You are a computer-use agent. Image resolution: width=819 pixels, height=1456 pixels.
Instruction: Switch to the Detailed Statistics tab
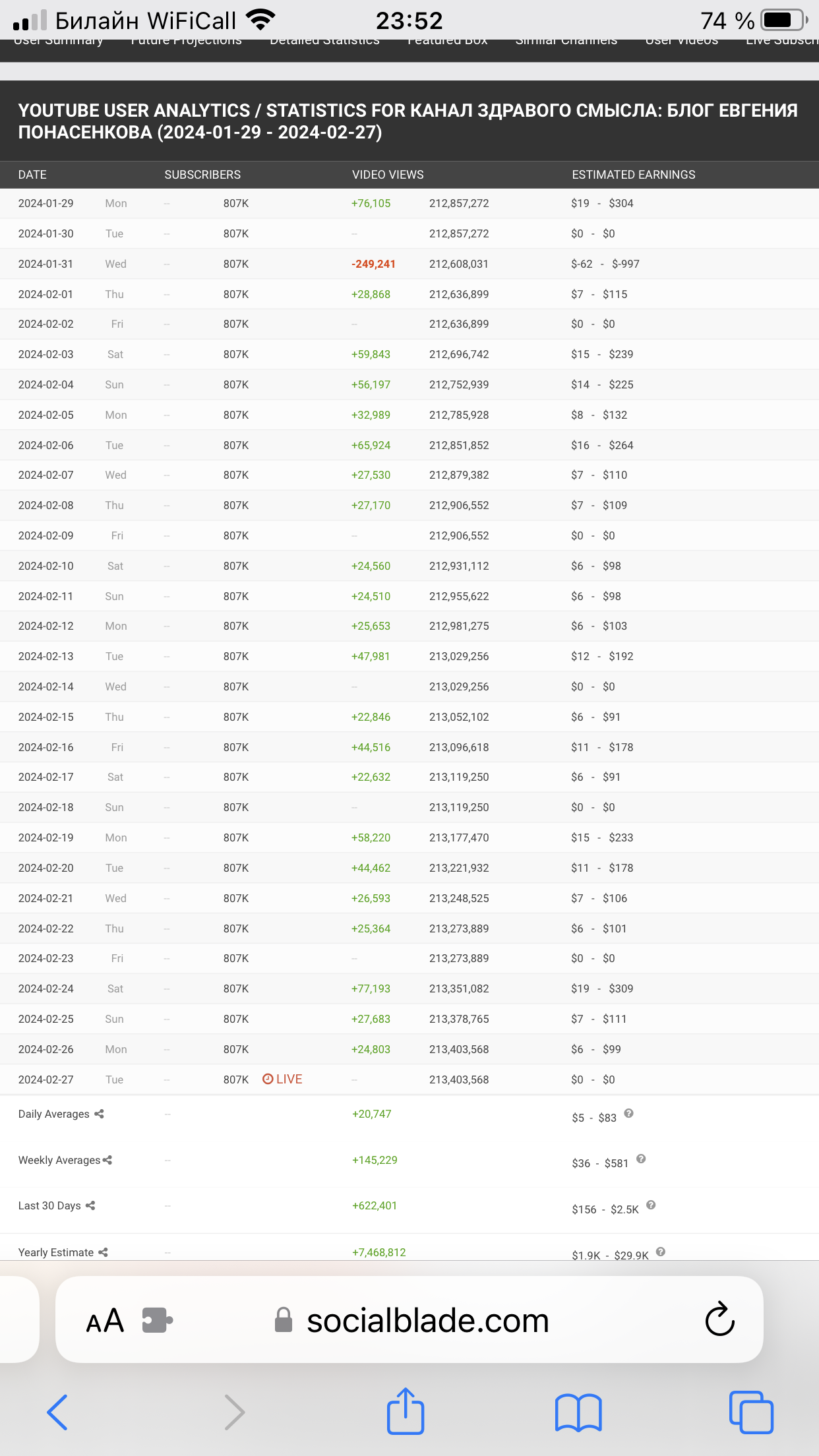coord(324,42)
